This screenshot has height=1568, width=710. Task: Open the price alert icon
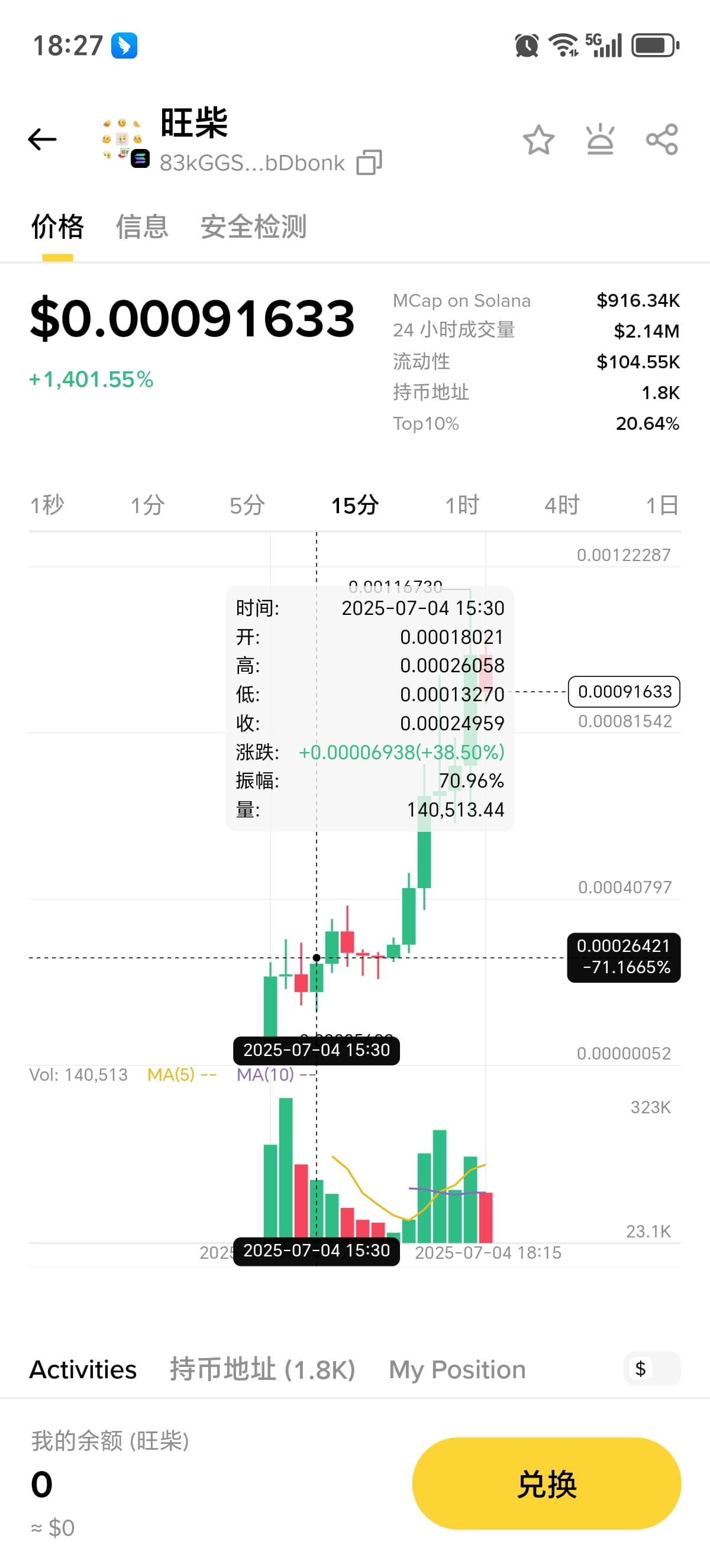(601, 139)
